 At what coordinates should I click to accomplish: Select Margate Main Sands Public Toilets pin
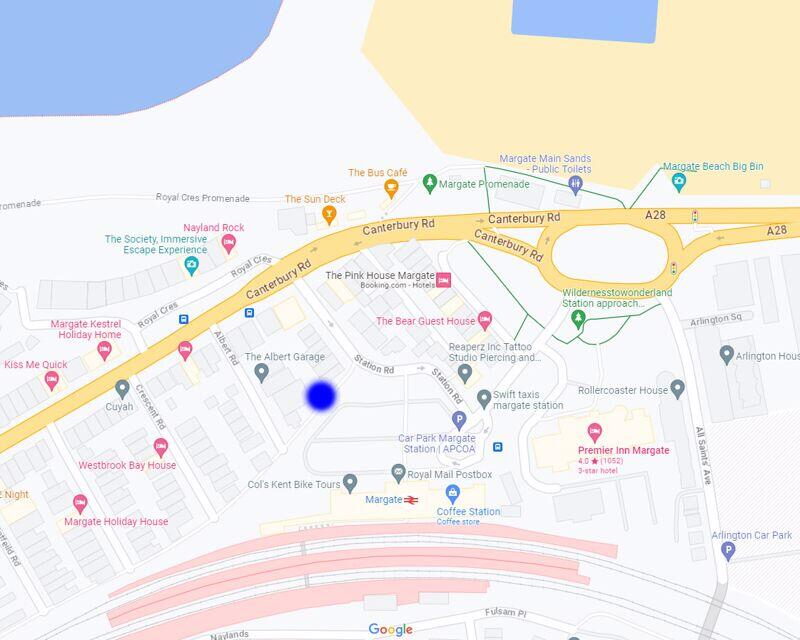pos(575,184)
